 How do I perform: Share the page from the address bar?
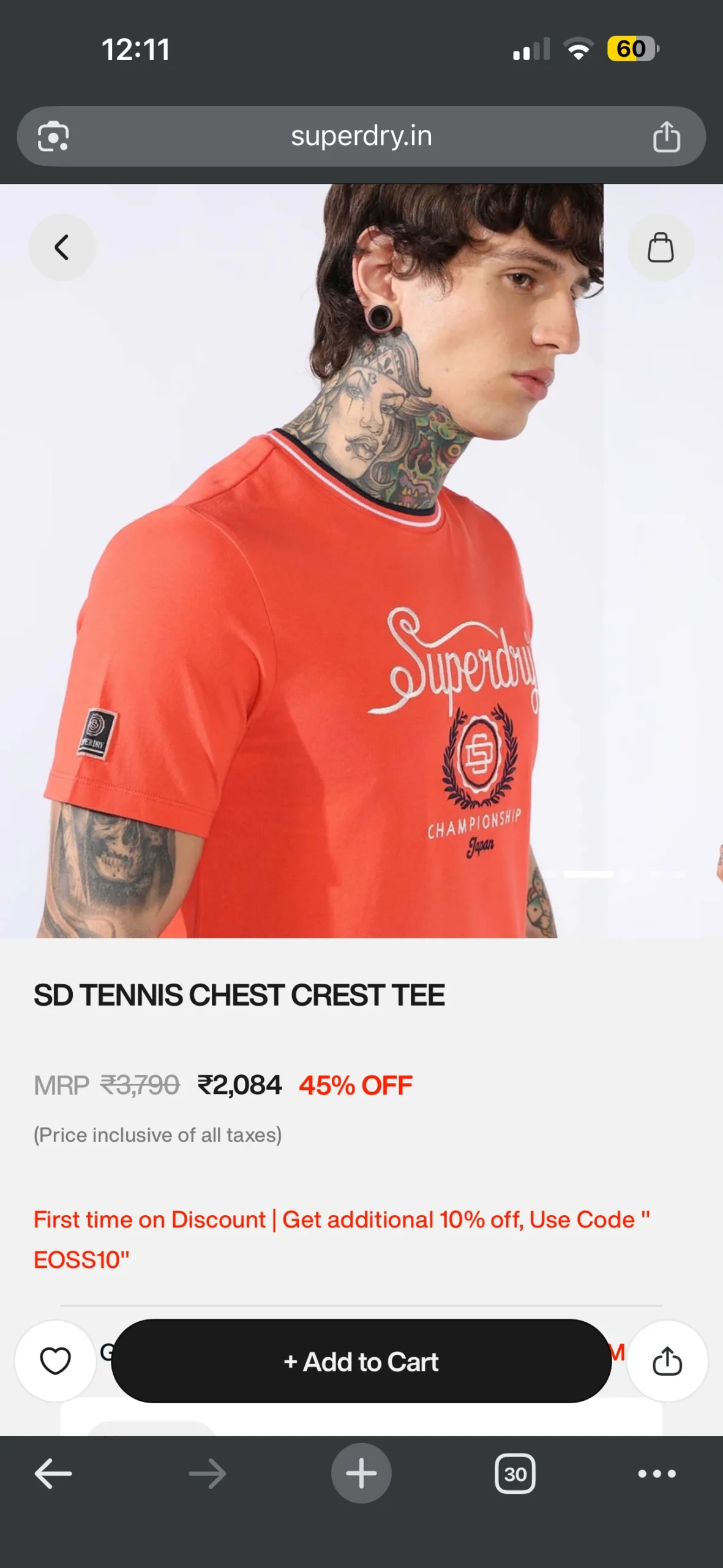[x=667, y=136]
